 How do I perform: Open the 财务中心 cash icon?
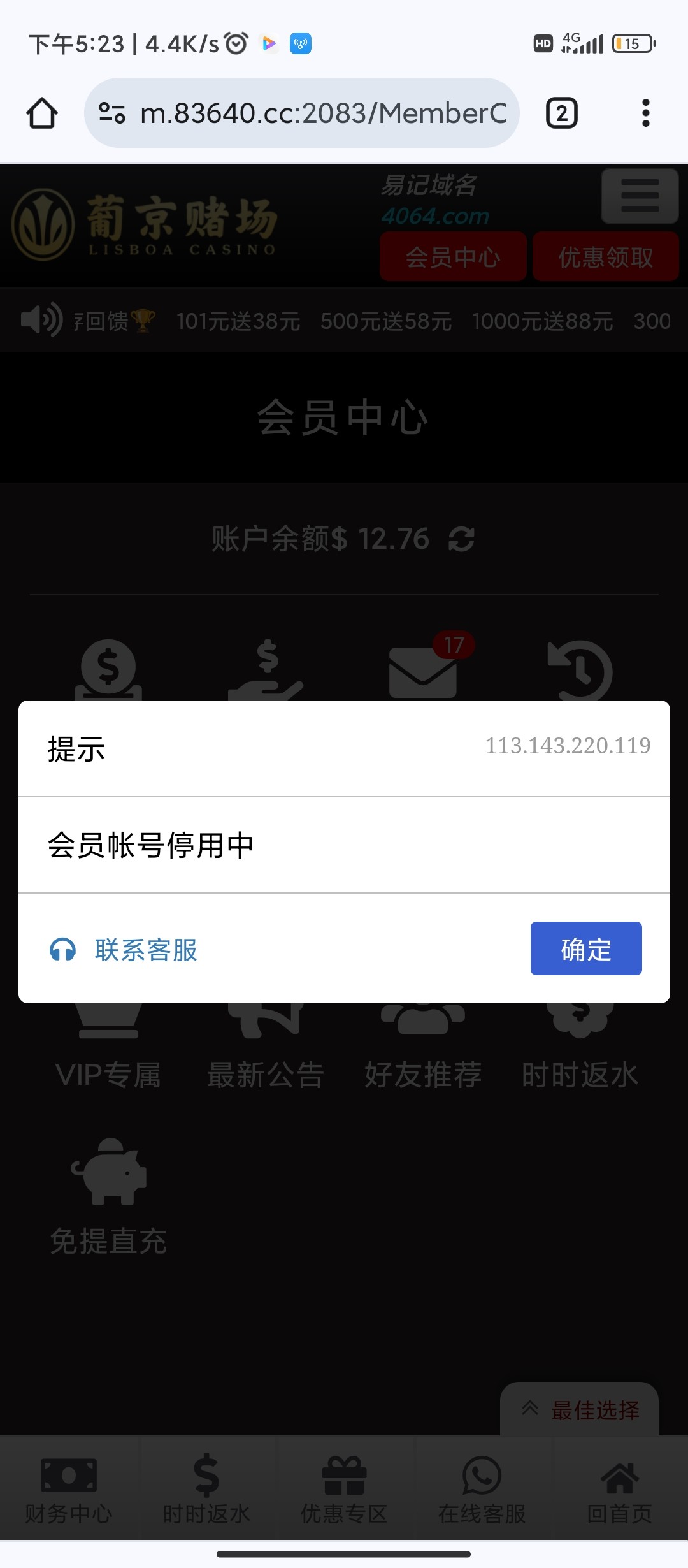click(x=68, y=1479)
